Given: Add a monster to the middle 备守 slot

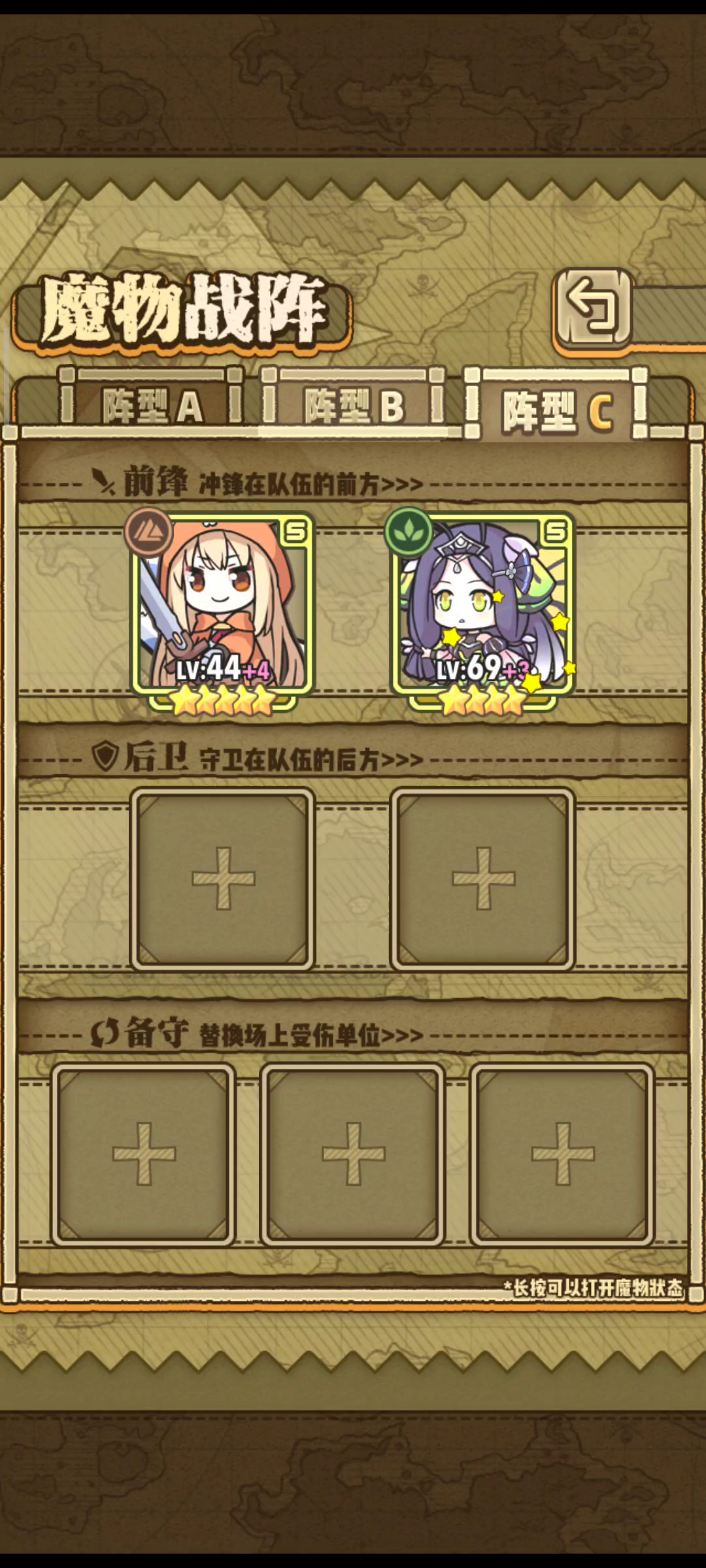Looking at the screenshot, I should pos(353,1154).
